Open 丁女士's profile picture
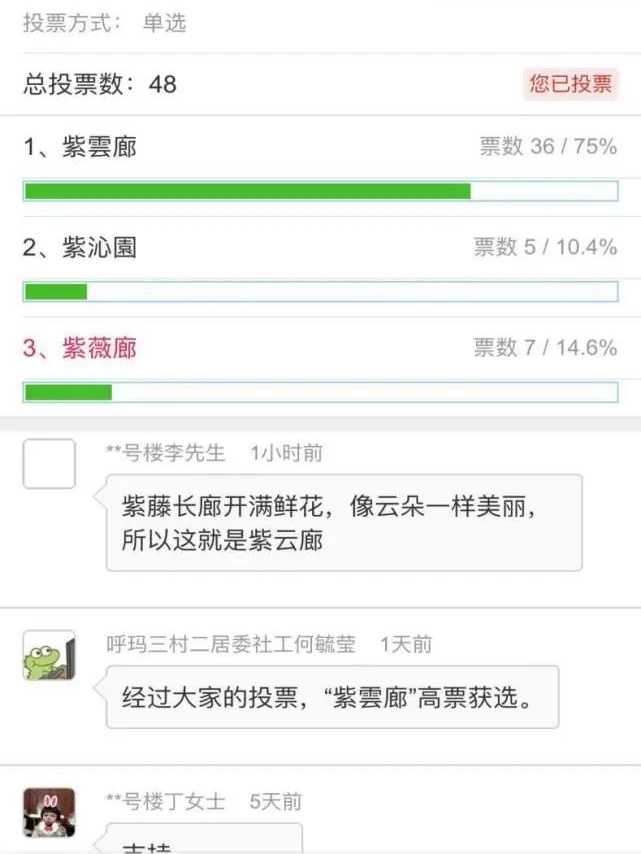The height and width of the screenshot is (854, 641). click(x=49, y=812)
